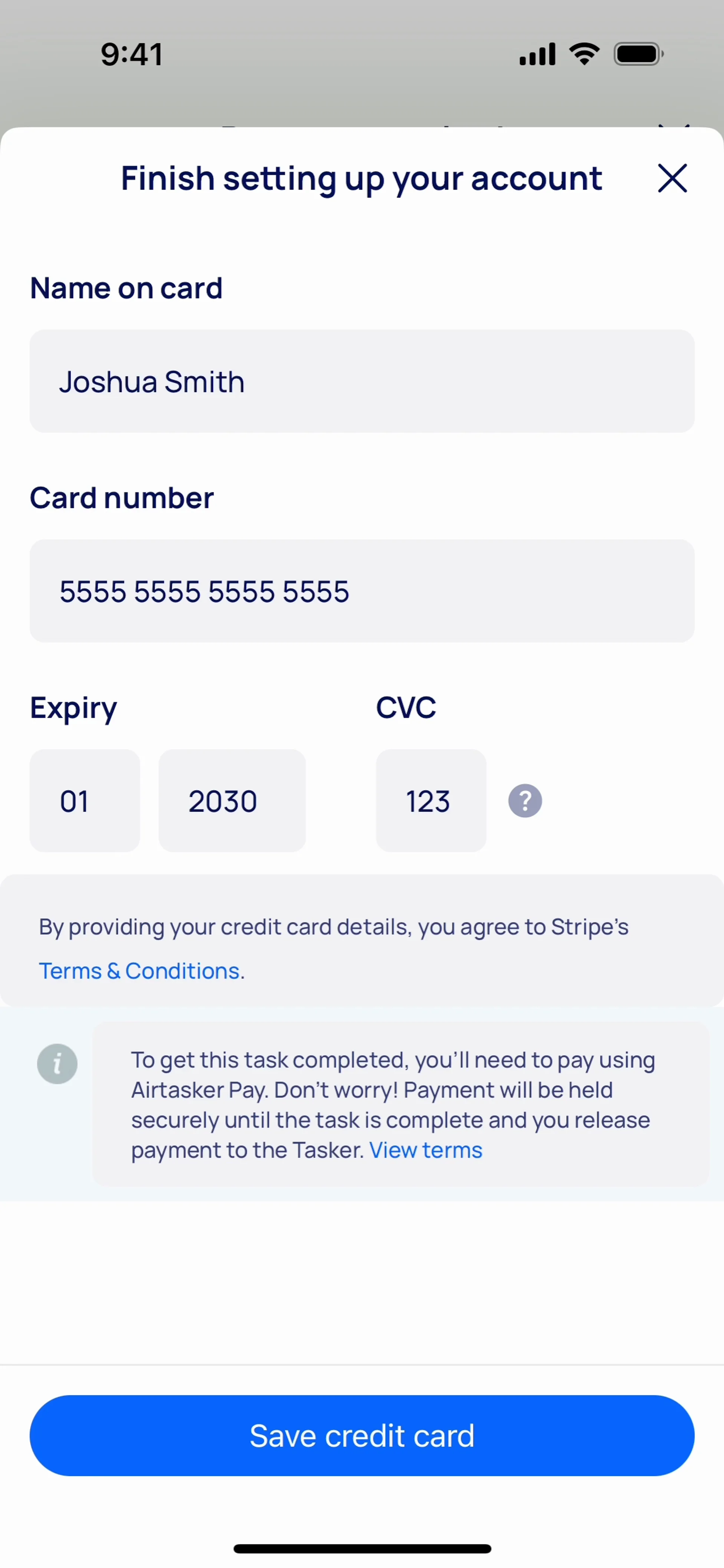The image size is (724, 1568).
Task: Edit the CVC field
Action: click(431, 800)
